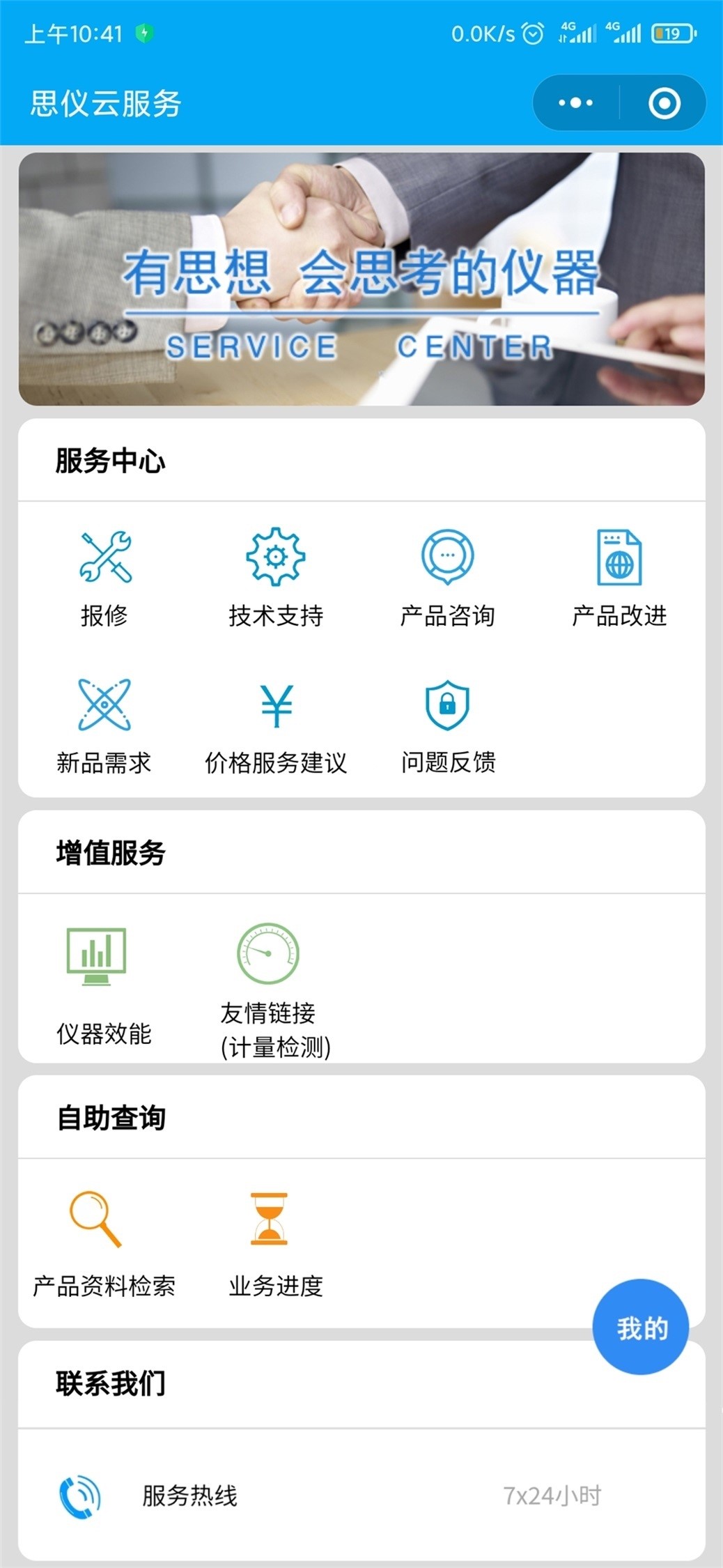The height and width of the screenshot is (1568, 723).
Task: Call the 服务热线 service hotline
Action: click(189, 1495)
